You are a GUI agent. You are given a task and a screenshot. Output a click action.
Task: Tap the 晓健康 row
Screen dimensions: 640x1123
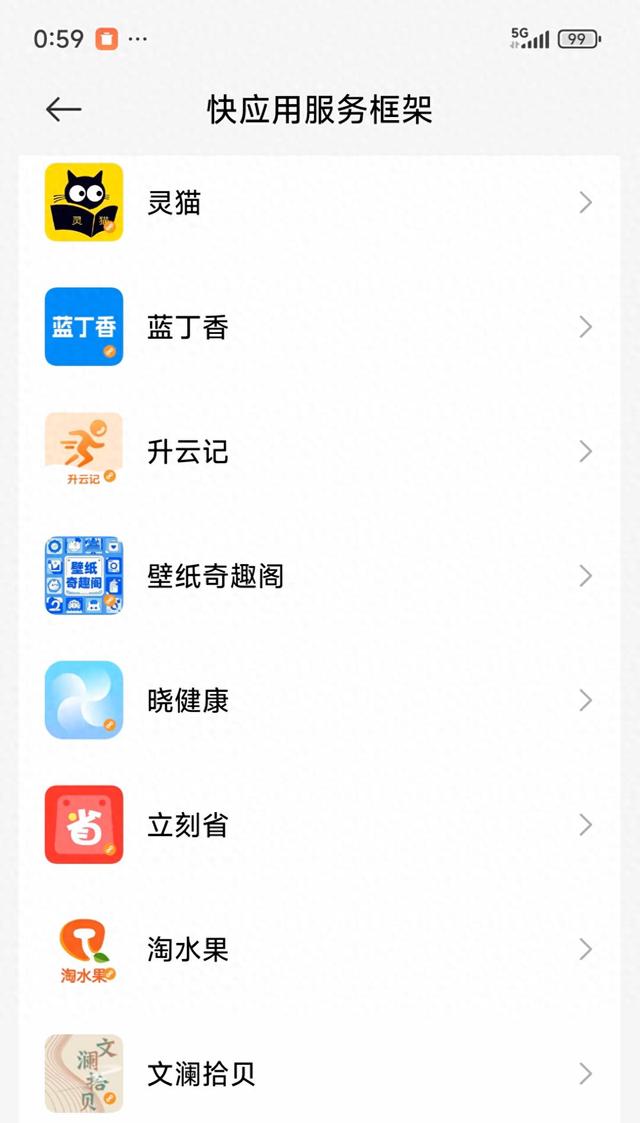[320, 700]
